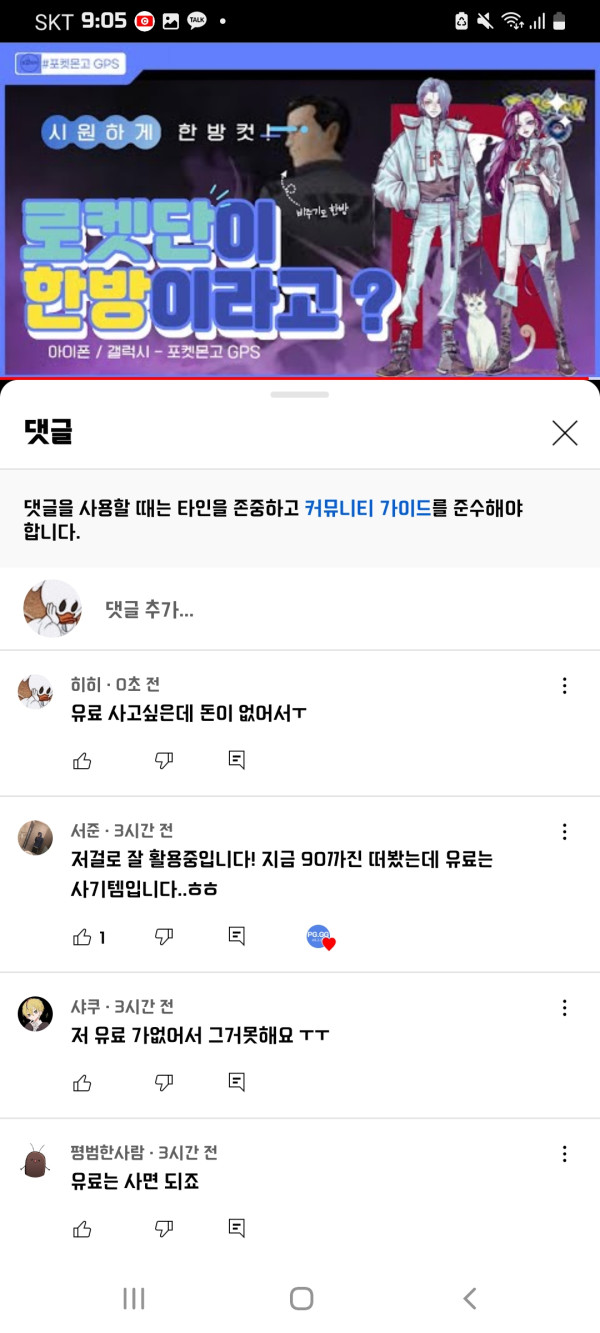The width and height of the screenshot is (600, 1333).
Task: Open options menu for 히히's comment
Action: 564,686
